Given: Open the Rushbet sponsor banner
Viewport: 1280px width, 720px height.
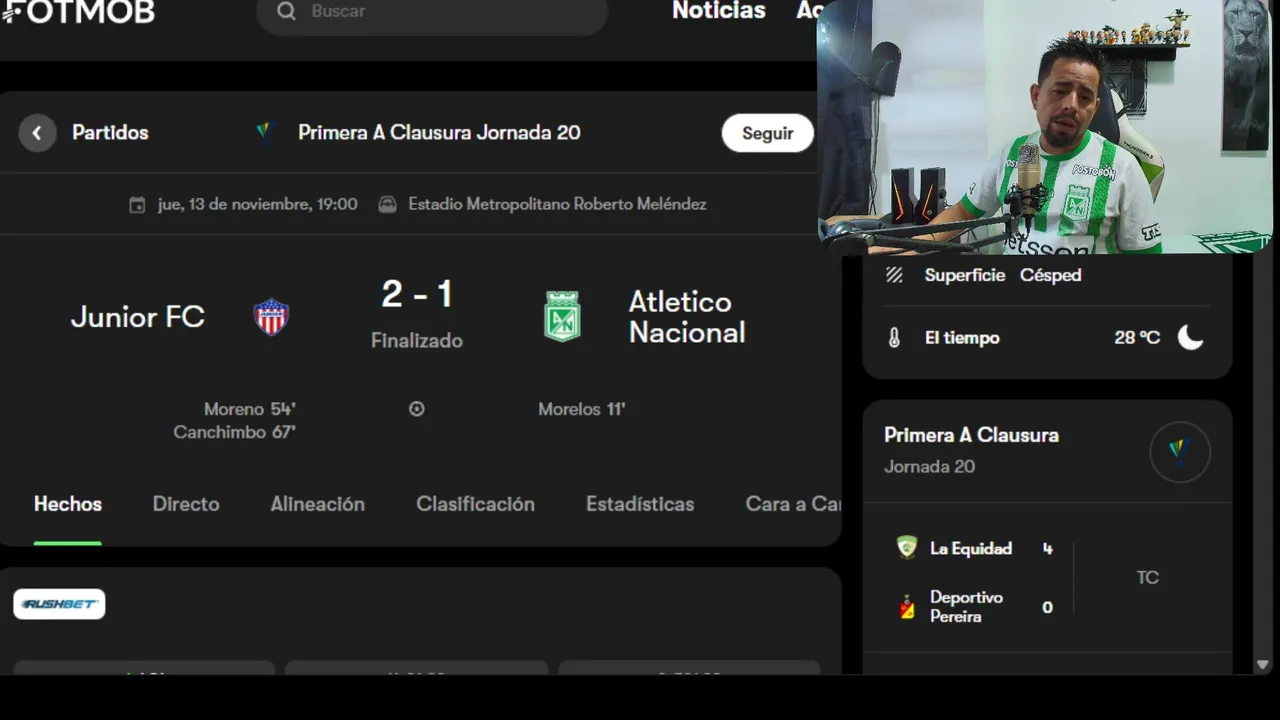Looking at the screenshot, I should point(59,604).
